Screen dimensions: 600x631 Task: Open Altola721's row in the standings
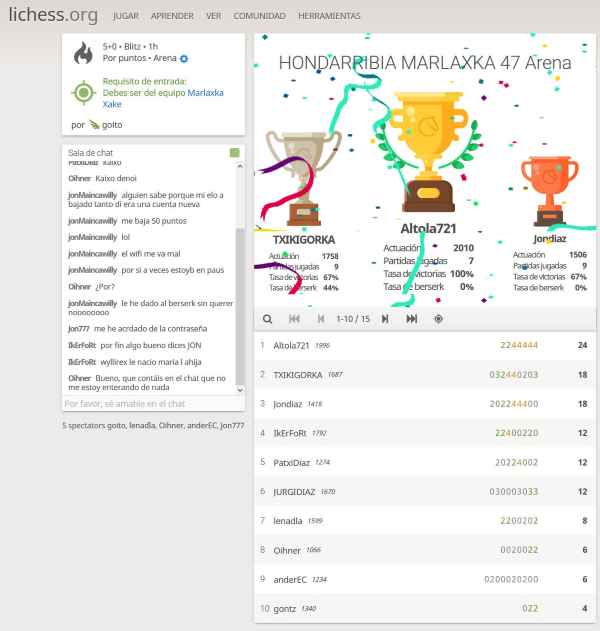coord(425,346)
